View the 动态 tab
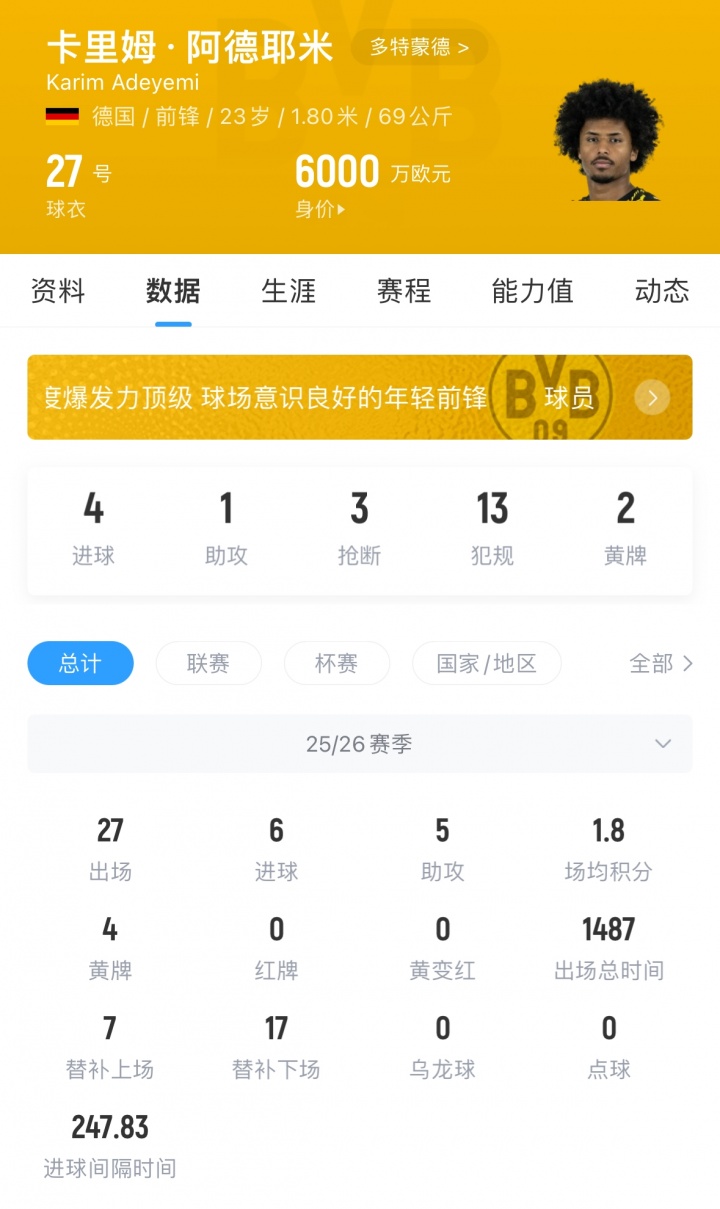This screenshot has height=1209, width=720. pos(661,291)
